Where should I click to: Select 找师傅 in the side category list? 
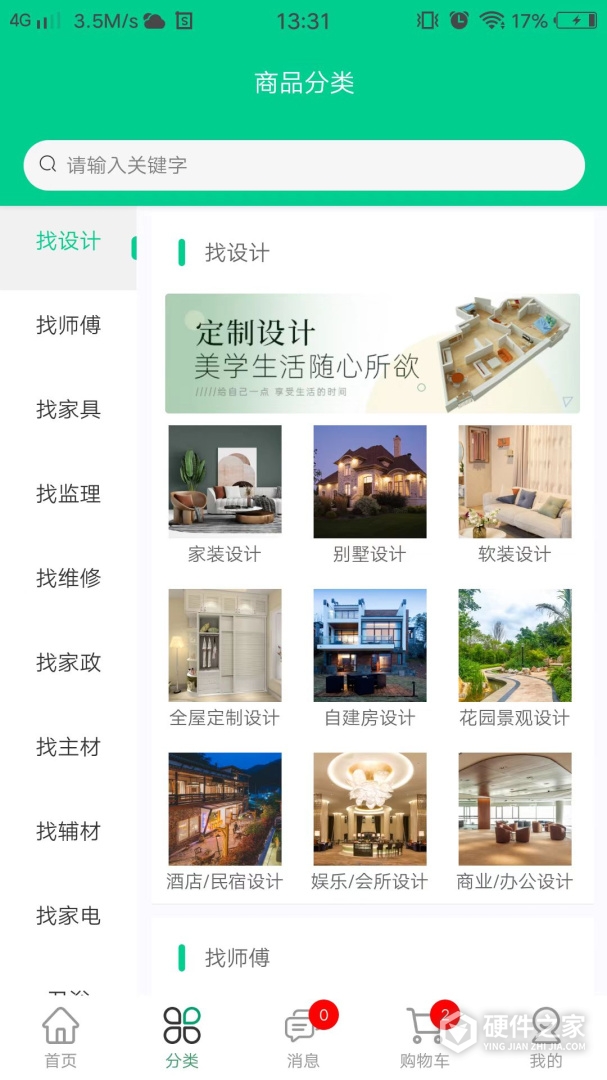point(68,325)
